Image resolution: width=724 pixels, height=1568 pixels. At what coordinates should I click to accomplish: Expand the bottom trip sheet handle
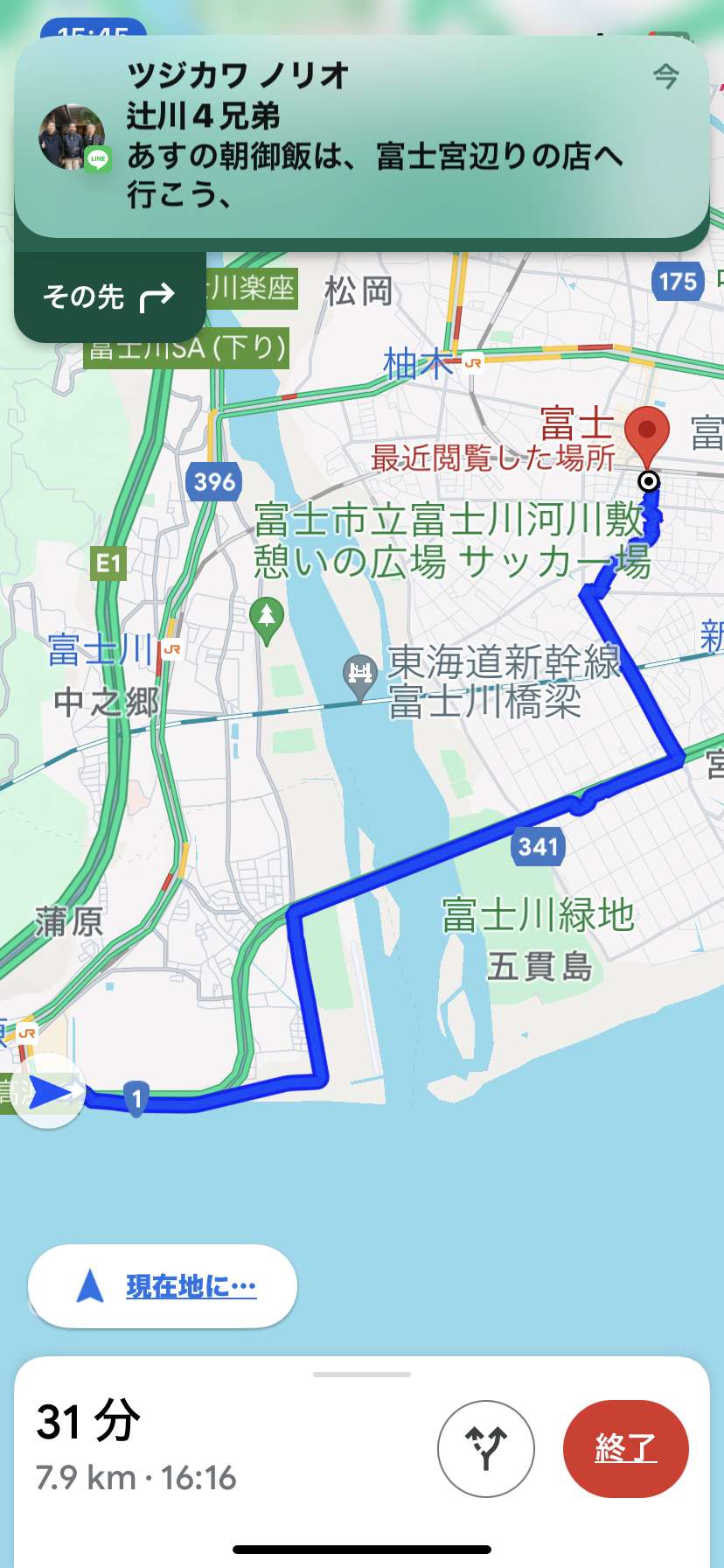point(362,1375)
